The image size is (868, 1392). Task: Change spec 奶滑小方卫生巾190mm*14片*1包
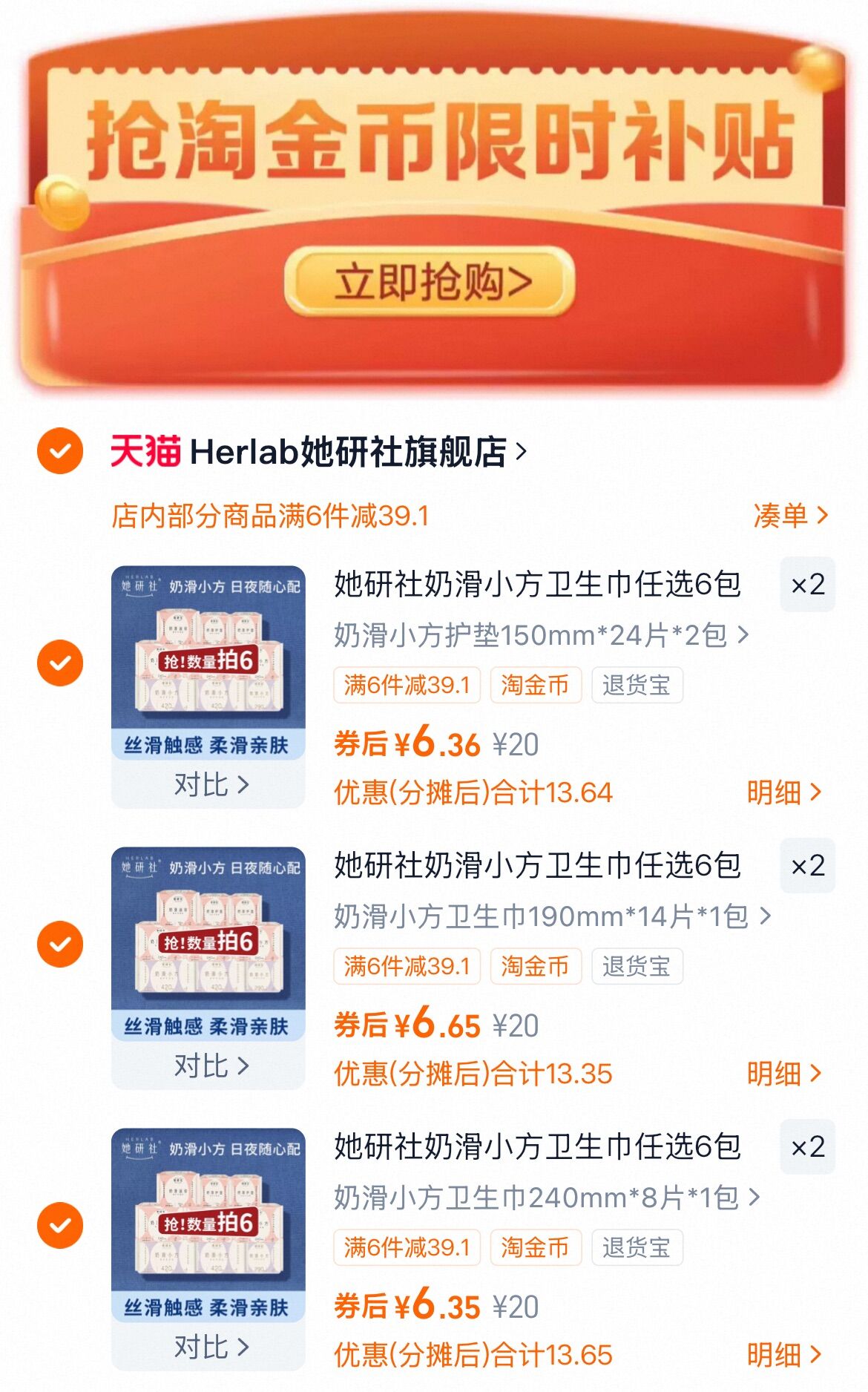[x=551, y=916]
